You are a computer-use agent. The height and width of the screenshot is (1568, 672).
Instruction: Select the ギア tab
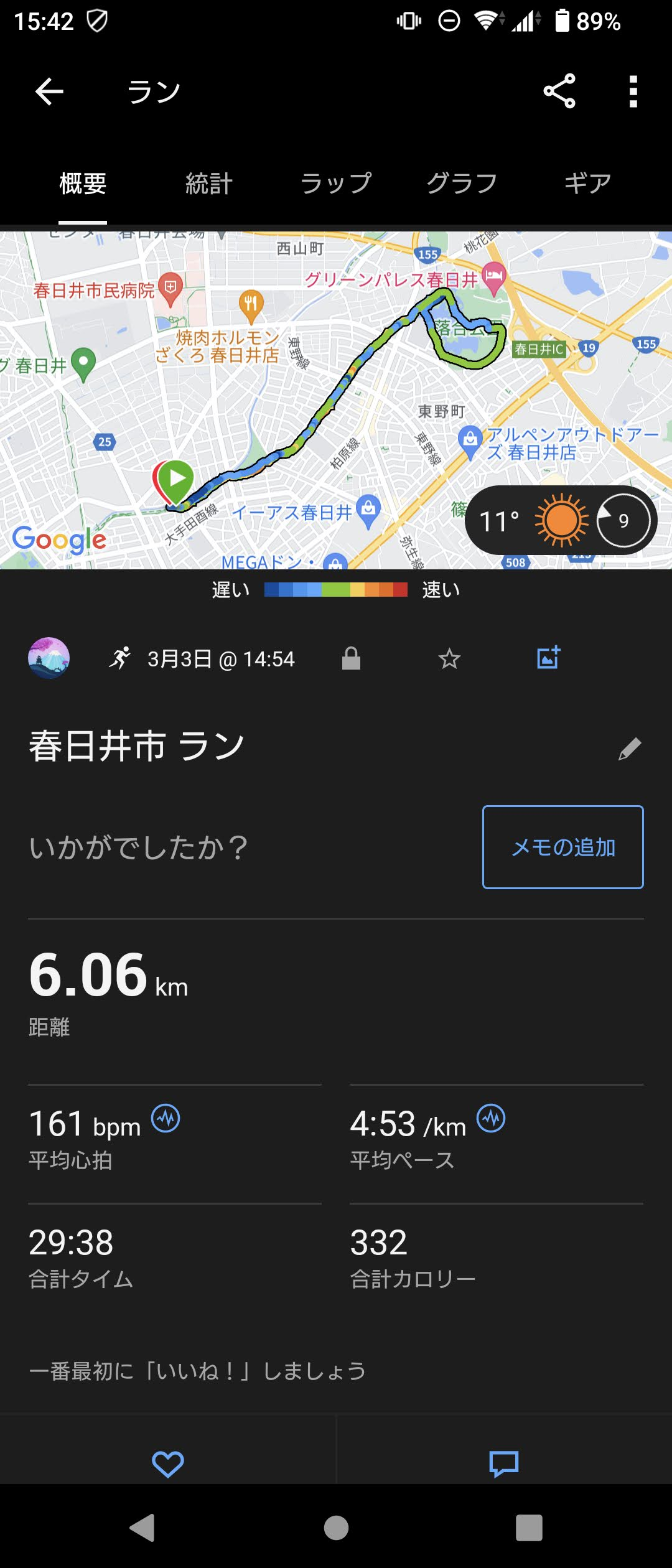click(x=587, y=182)
